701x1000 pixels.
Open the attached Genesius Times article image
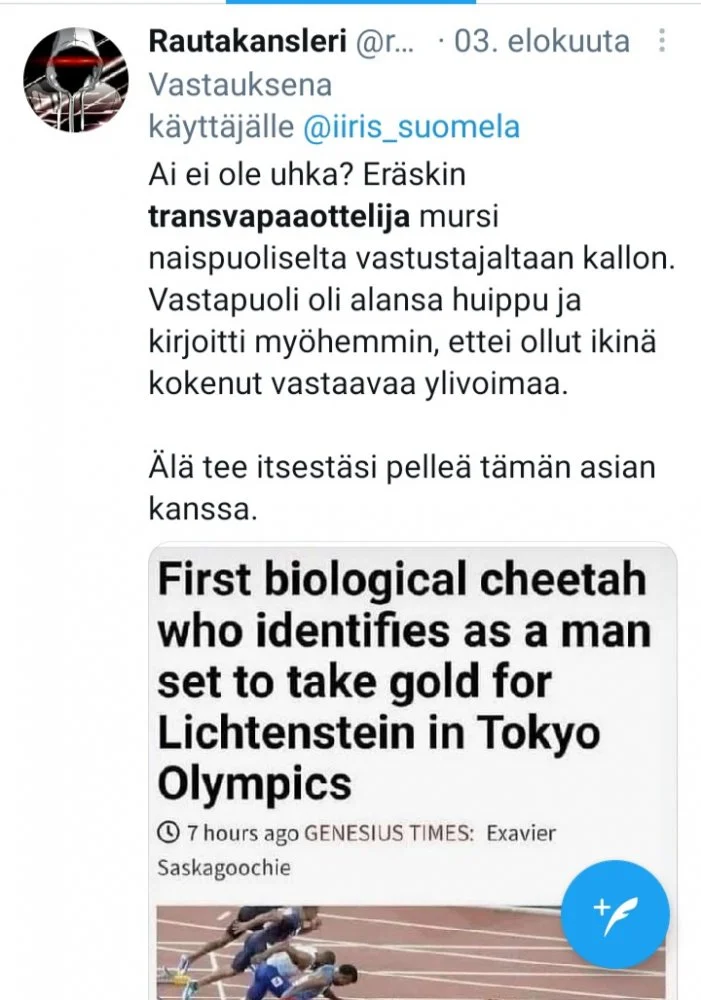pos(412,770)
